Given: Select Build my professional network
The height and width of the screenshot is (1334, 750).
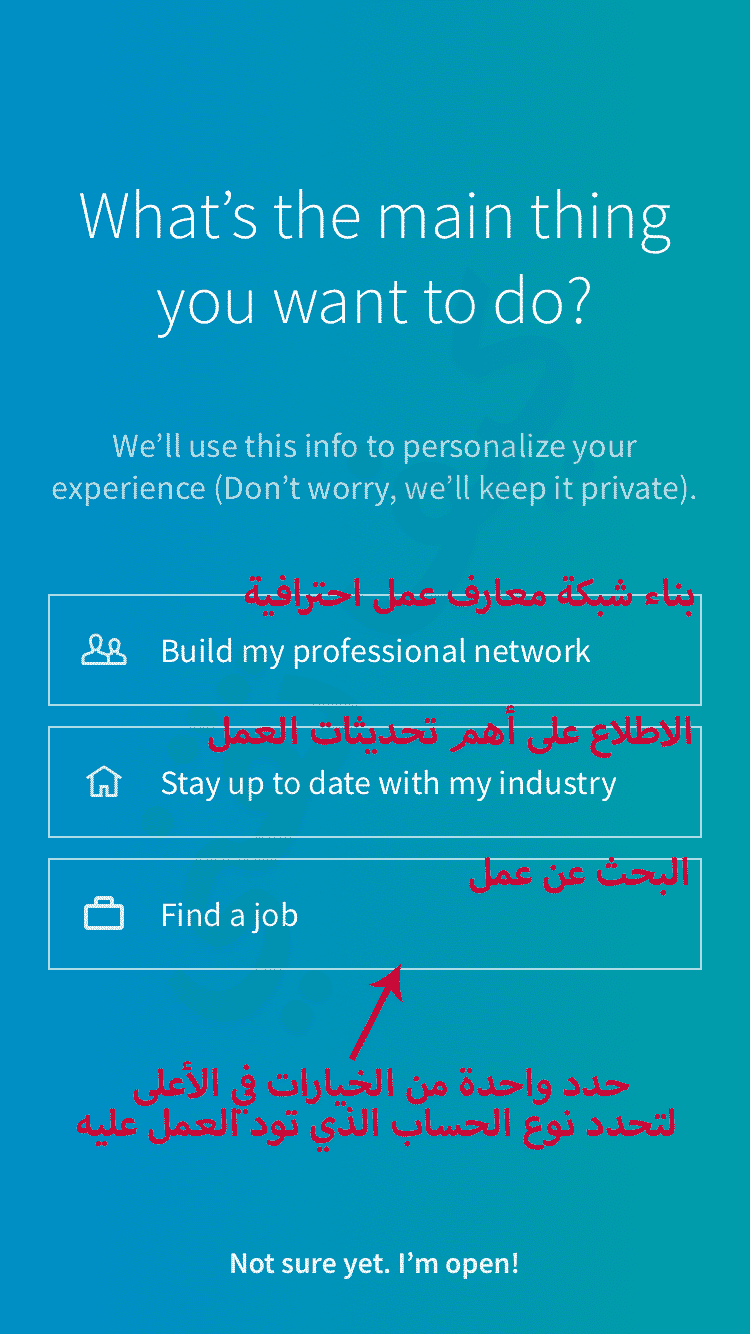Looking at the screenshot, I should [375, 650].
